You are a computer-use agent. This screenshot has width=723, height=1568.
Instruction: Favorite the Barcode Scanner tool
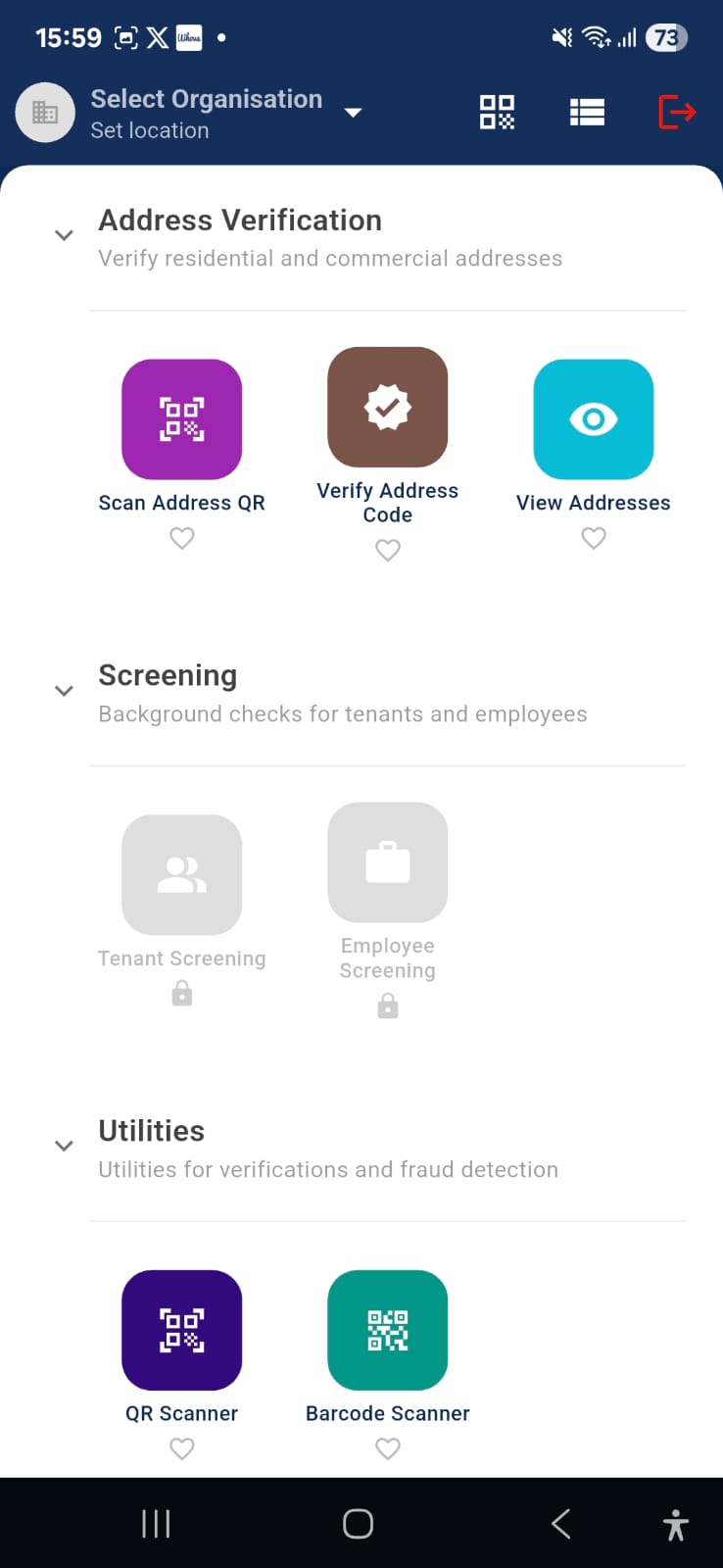click(x=387, y=1448)
